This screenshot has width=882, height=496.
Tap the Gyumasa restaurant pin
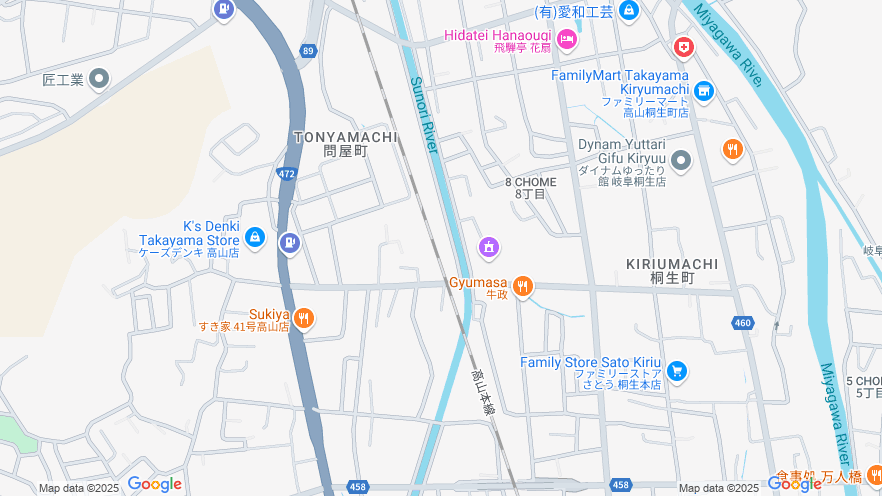(x=522, y=286)
